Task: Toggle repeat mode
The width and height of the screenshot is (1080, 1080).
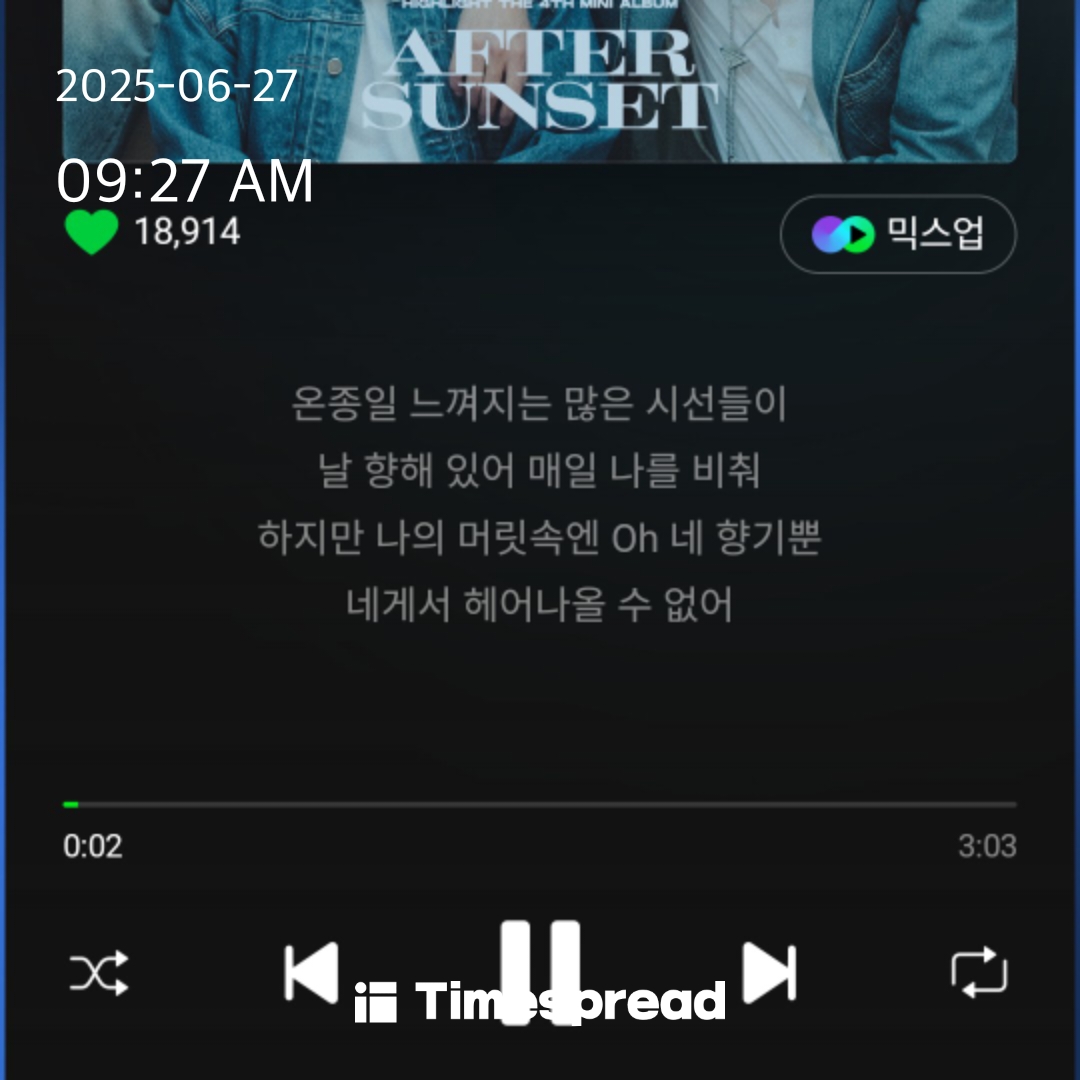Action: pos(979,973)
